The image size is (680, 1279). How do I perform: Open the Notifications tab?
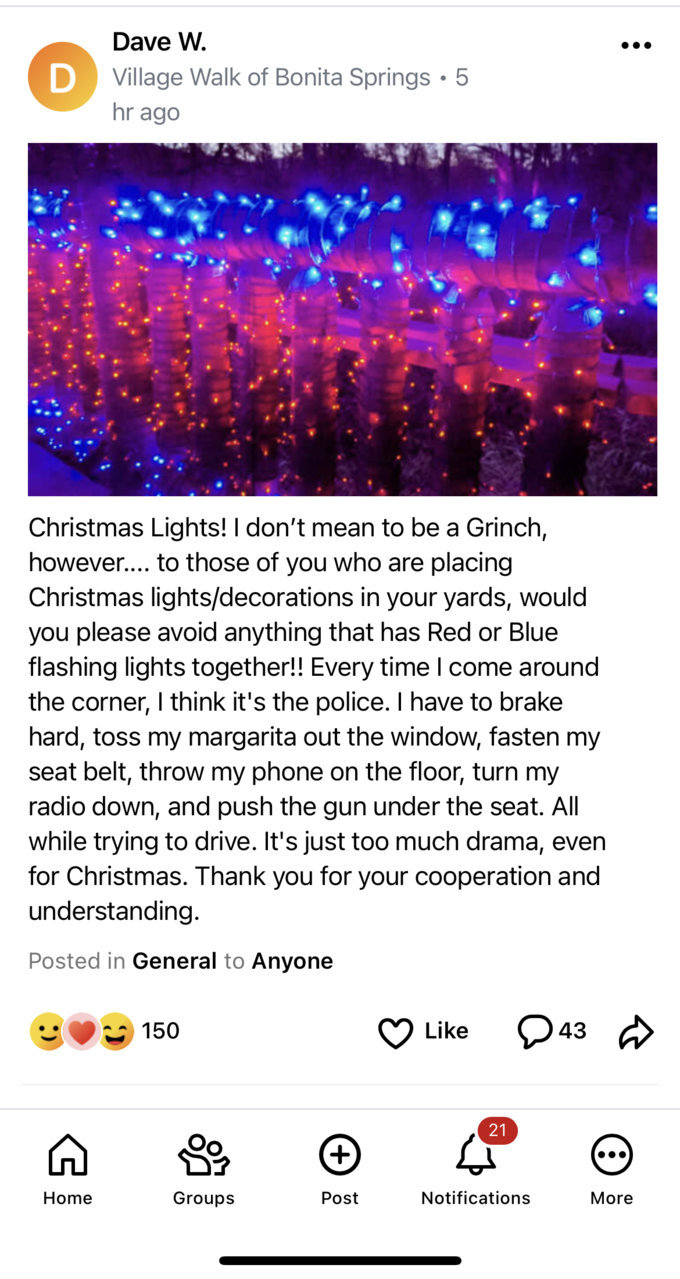pos(476,1169)
